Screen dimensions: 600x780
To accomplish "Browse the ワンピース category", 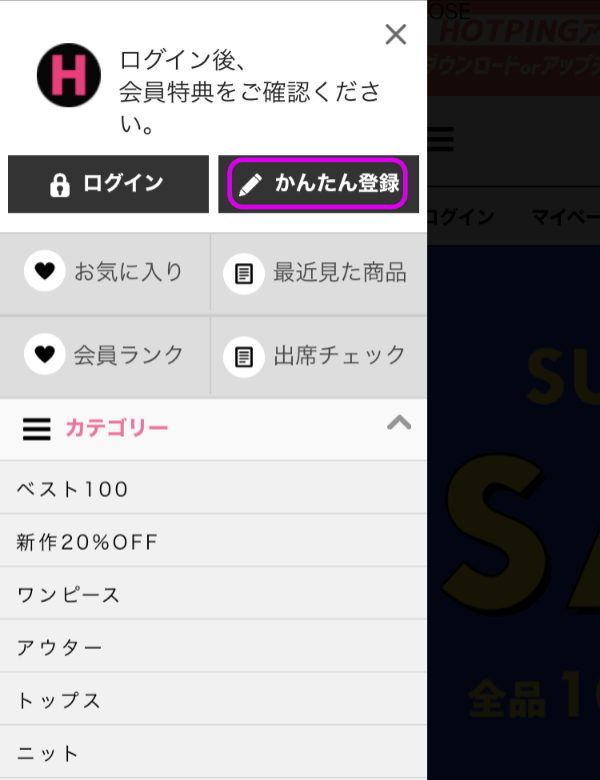I will (213, 595).
